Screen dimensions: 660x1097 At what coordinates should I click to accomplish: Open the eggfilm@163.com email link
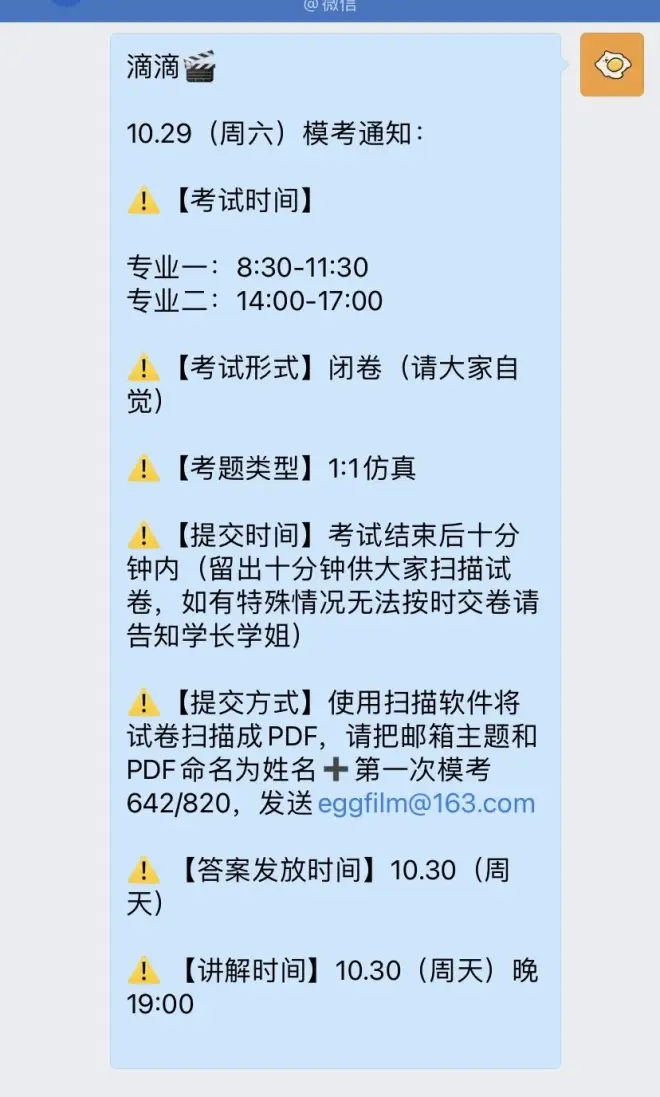pyautogui.click(x=426, y=804)
